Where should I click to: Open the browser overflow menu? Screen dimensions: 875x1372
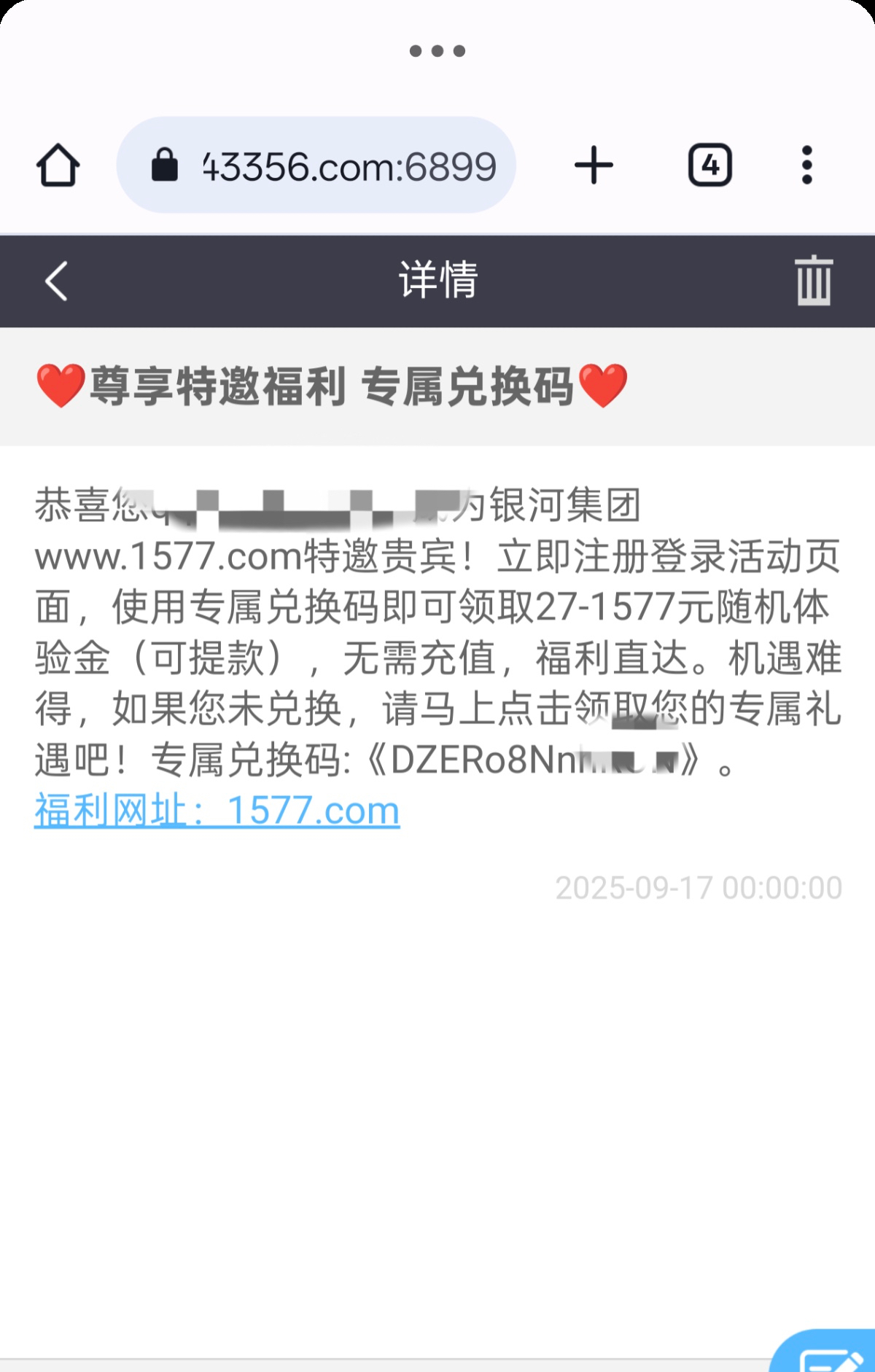click(x=806, y=165)
